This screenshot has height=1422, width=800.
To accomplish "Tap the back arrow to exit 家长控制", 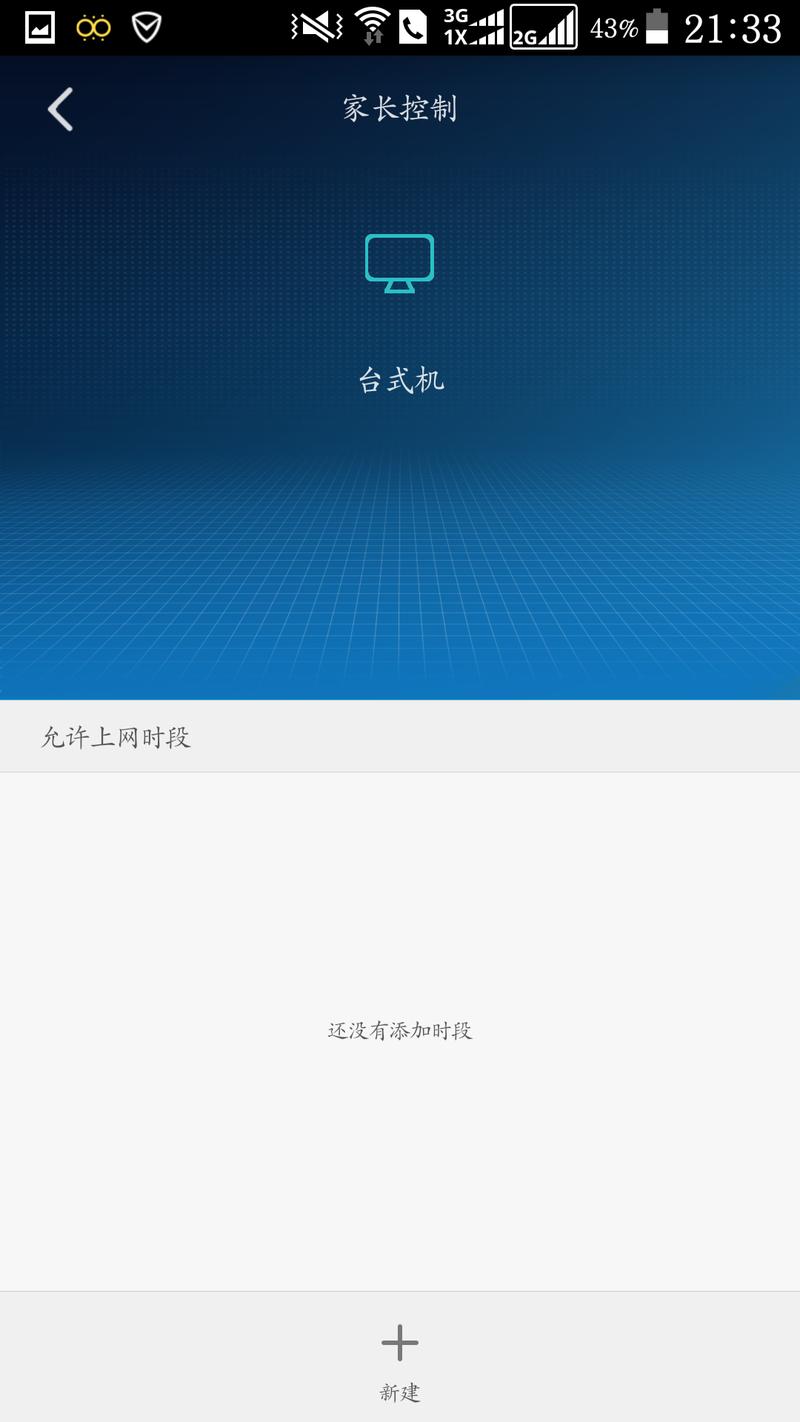I will [58, 108].
